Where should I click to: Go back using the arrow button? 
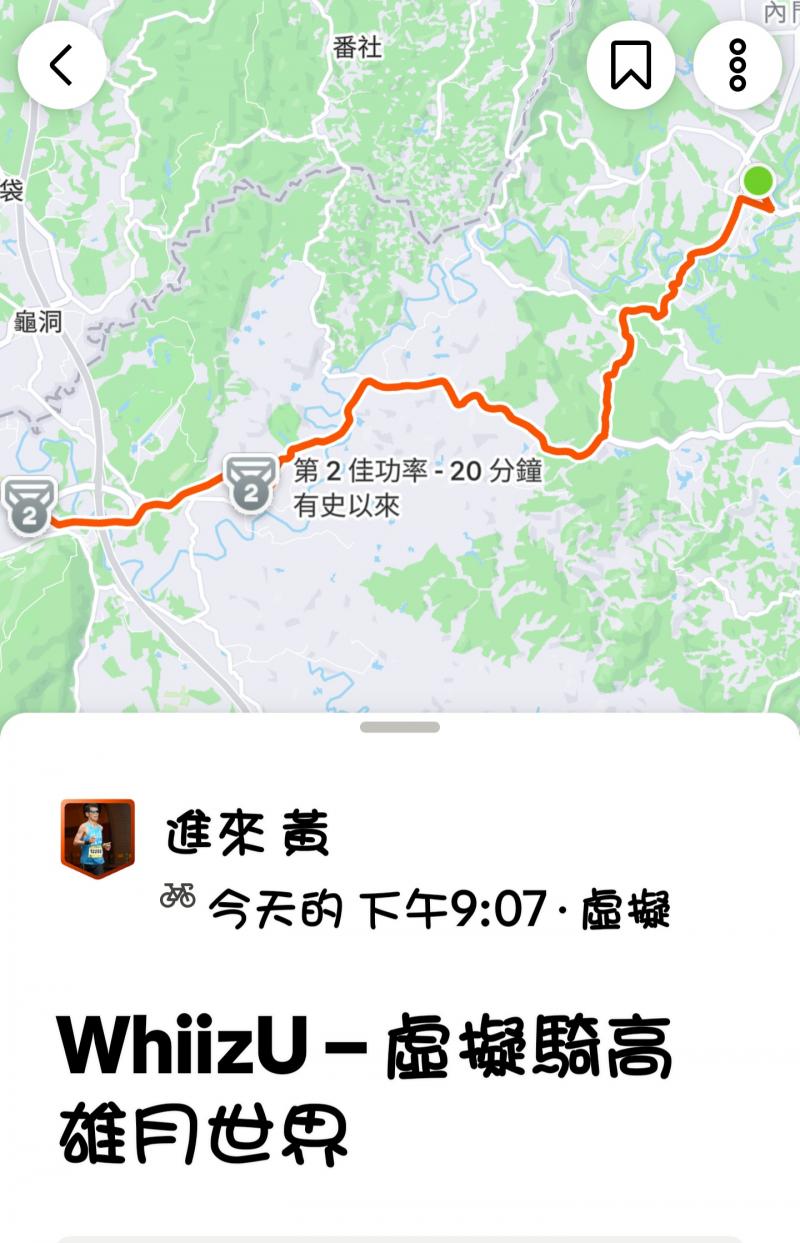(x=62, y=65)
